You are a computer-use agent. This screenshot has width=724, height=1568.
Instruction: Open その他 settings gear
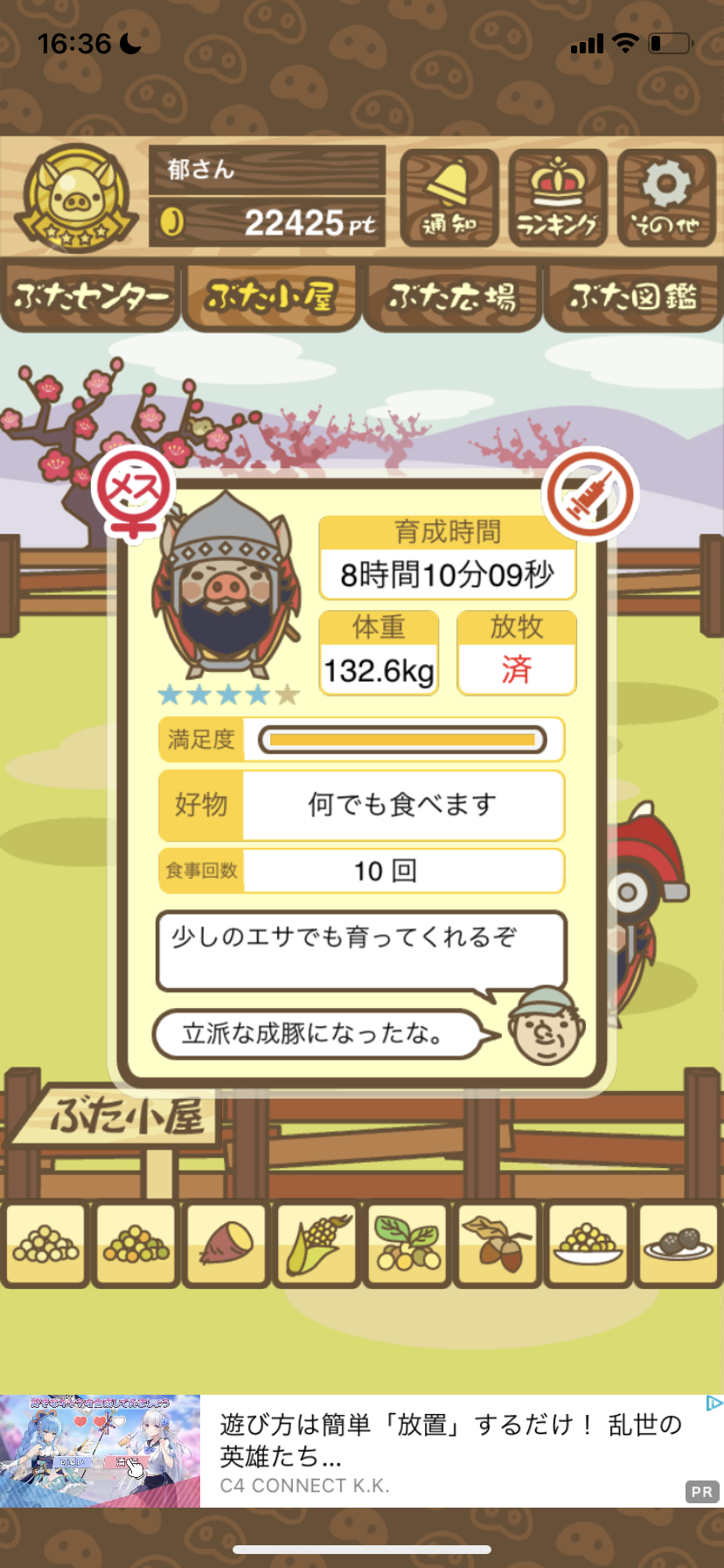666,198
